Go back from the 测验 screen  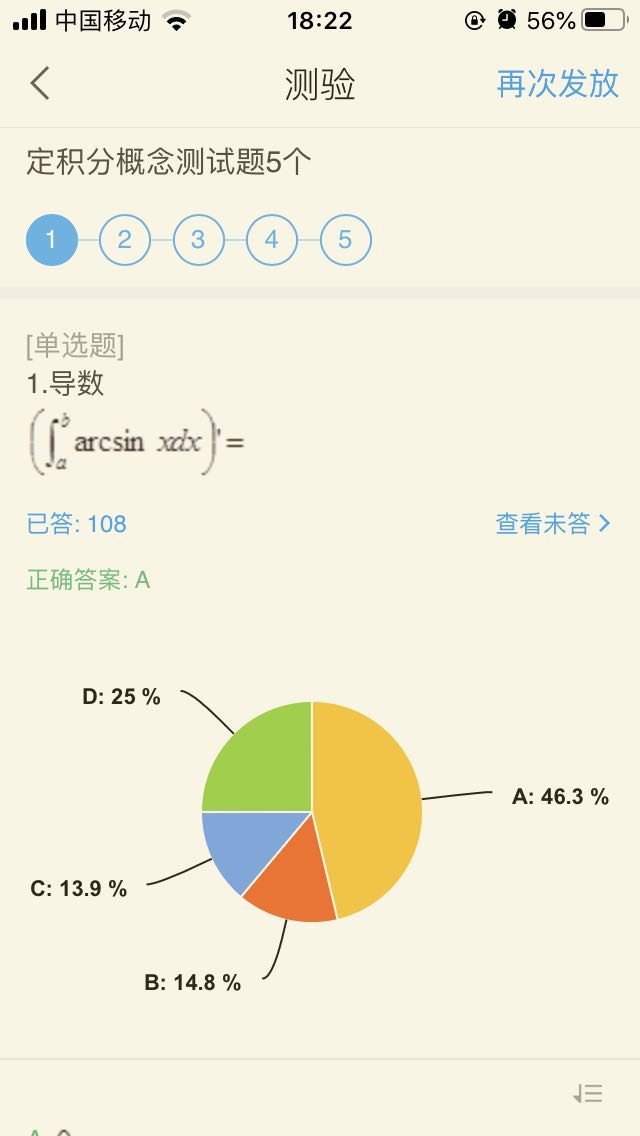[40, 84]
